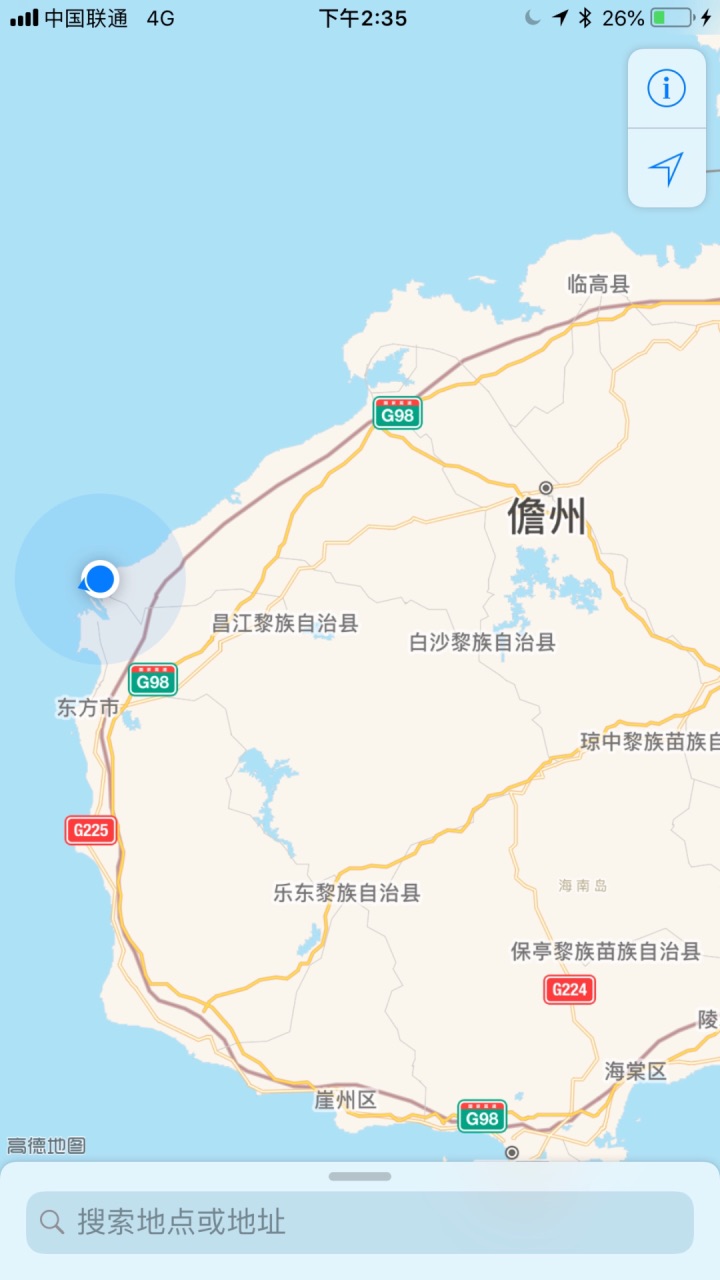Tap the location tracking arrow button
This screenshot has height=1280, width=720.
pos(666,168)
